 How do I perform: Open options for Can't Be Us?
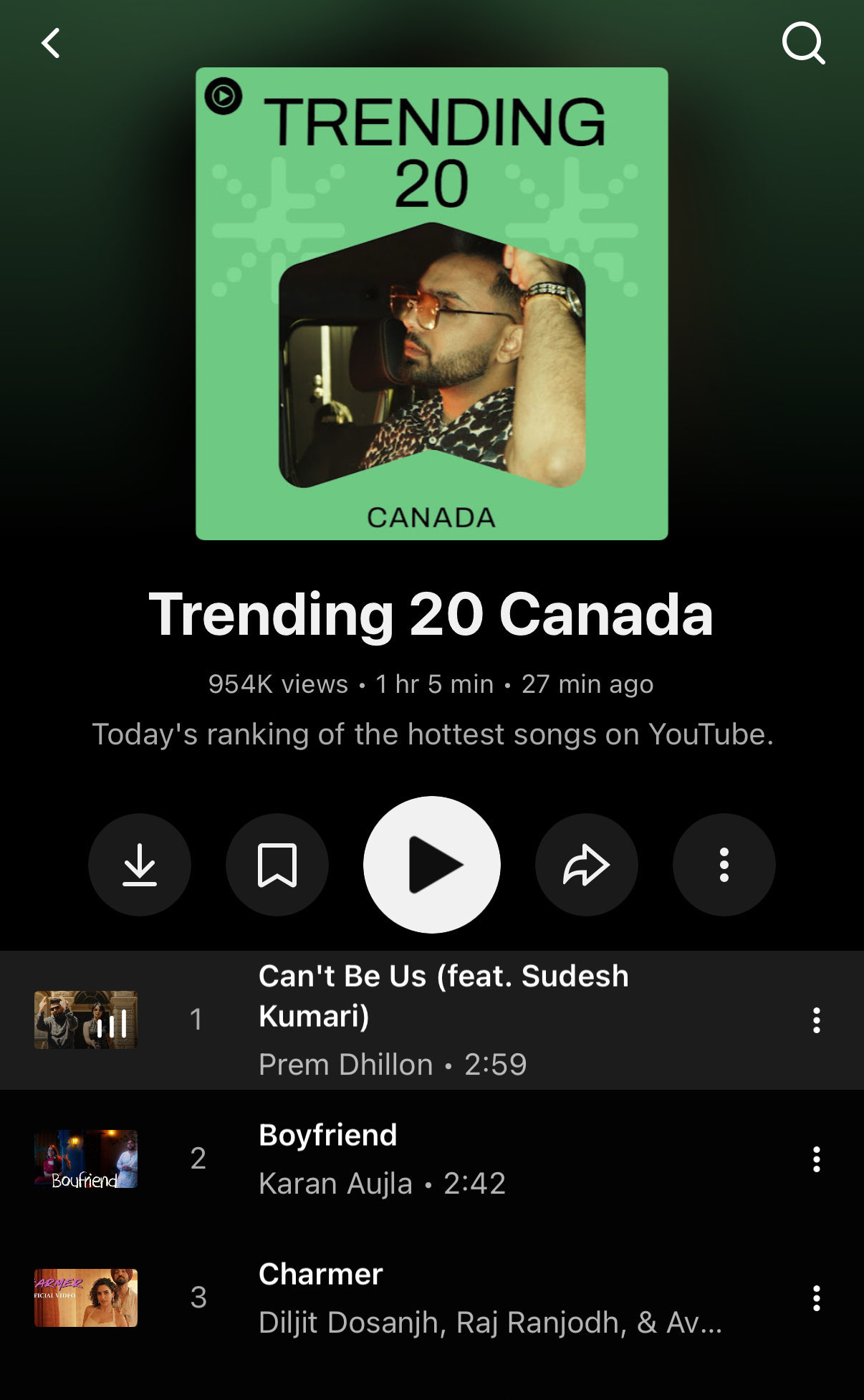pyautogui.click(x=816, y=1020)
